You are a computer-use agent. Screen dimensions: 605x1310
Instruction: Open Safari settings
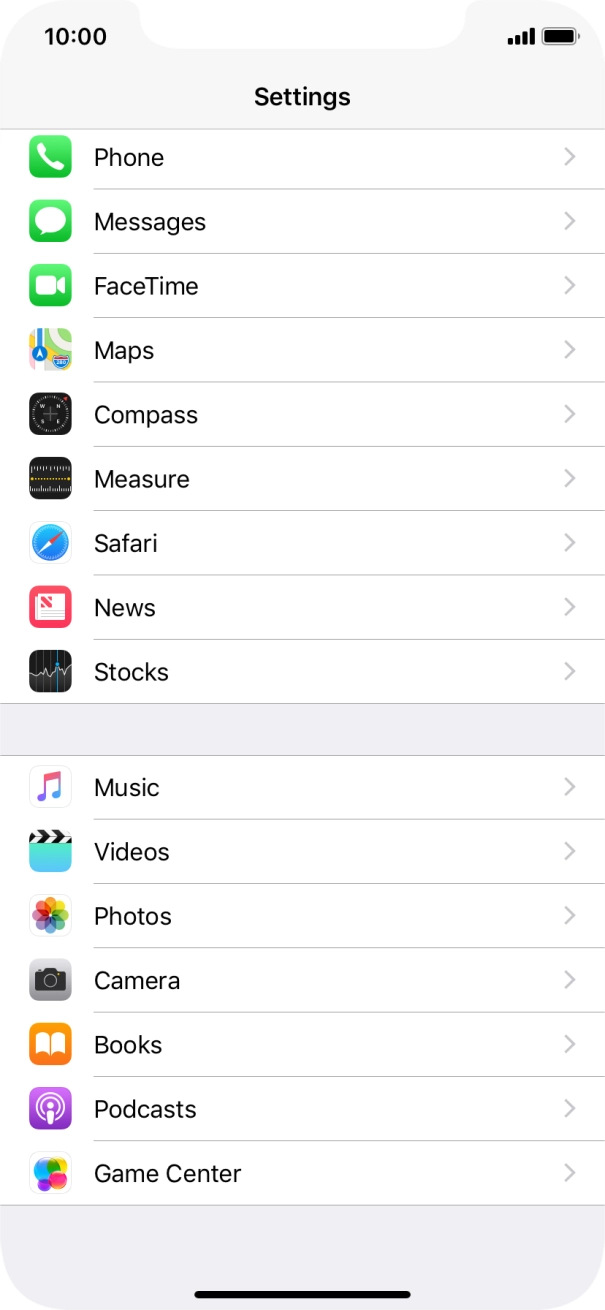click(302, 544)
